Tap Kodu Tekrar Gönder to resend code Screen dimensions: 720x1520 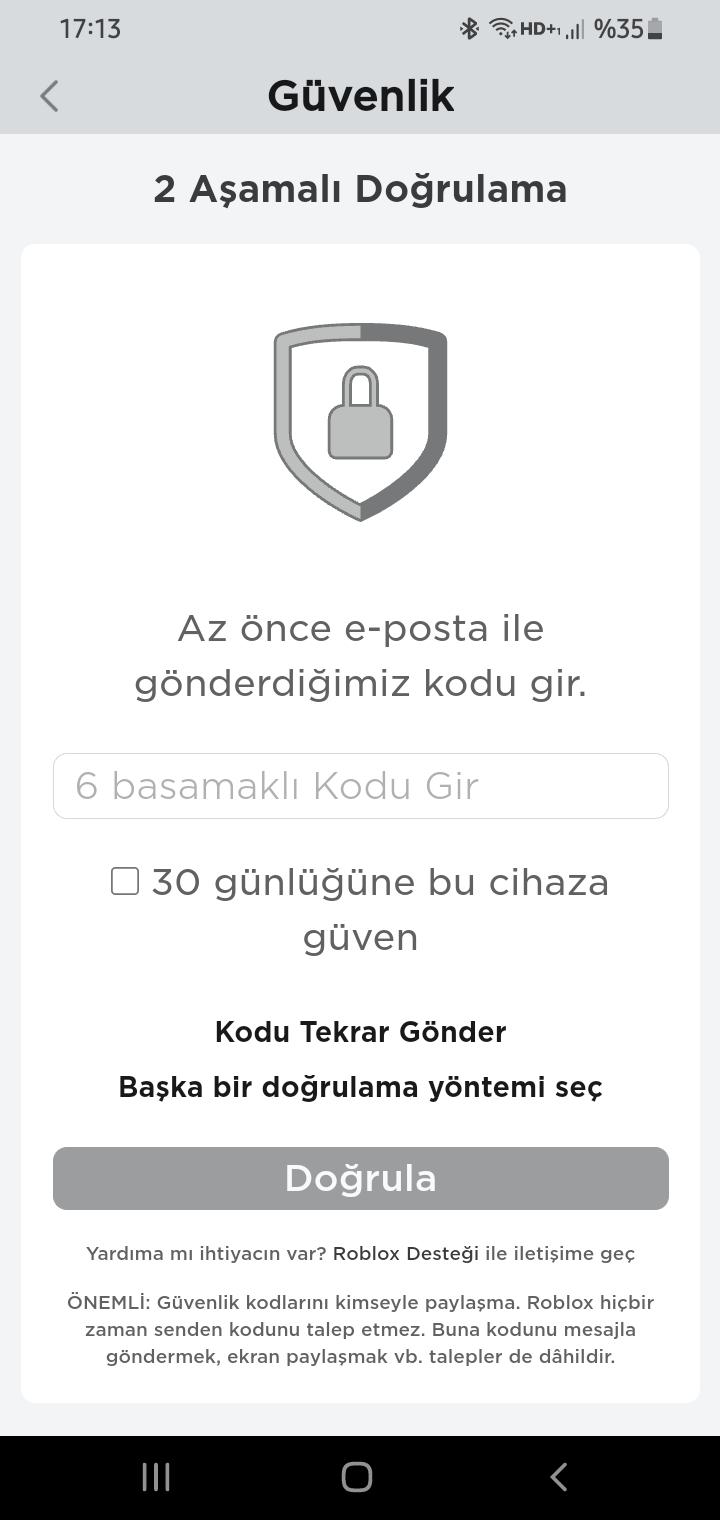point(360,1032)
